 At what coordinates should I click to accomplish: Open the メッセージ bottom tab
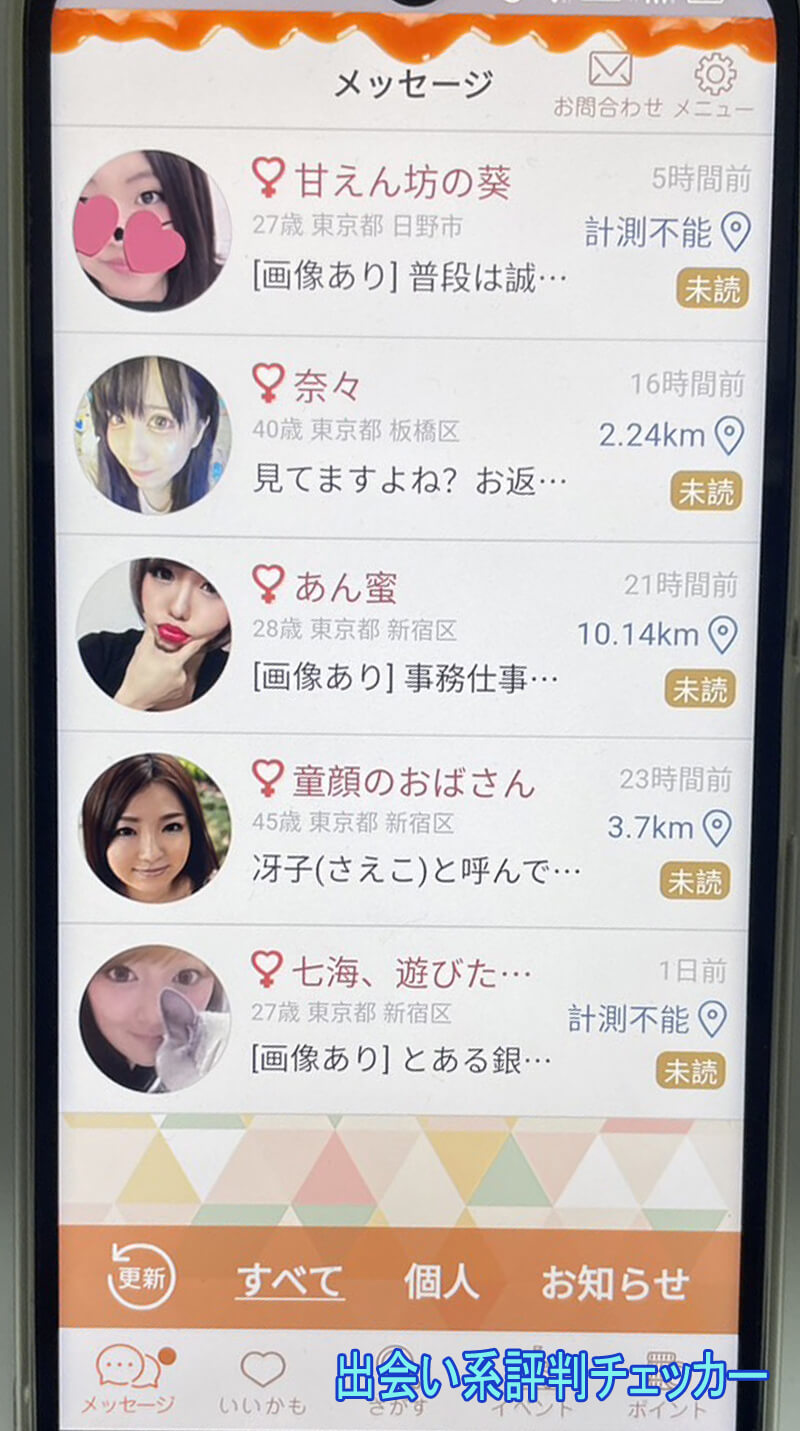point(127,1380)
